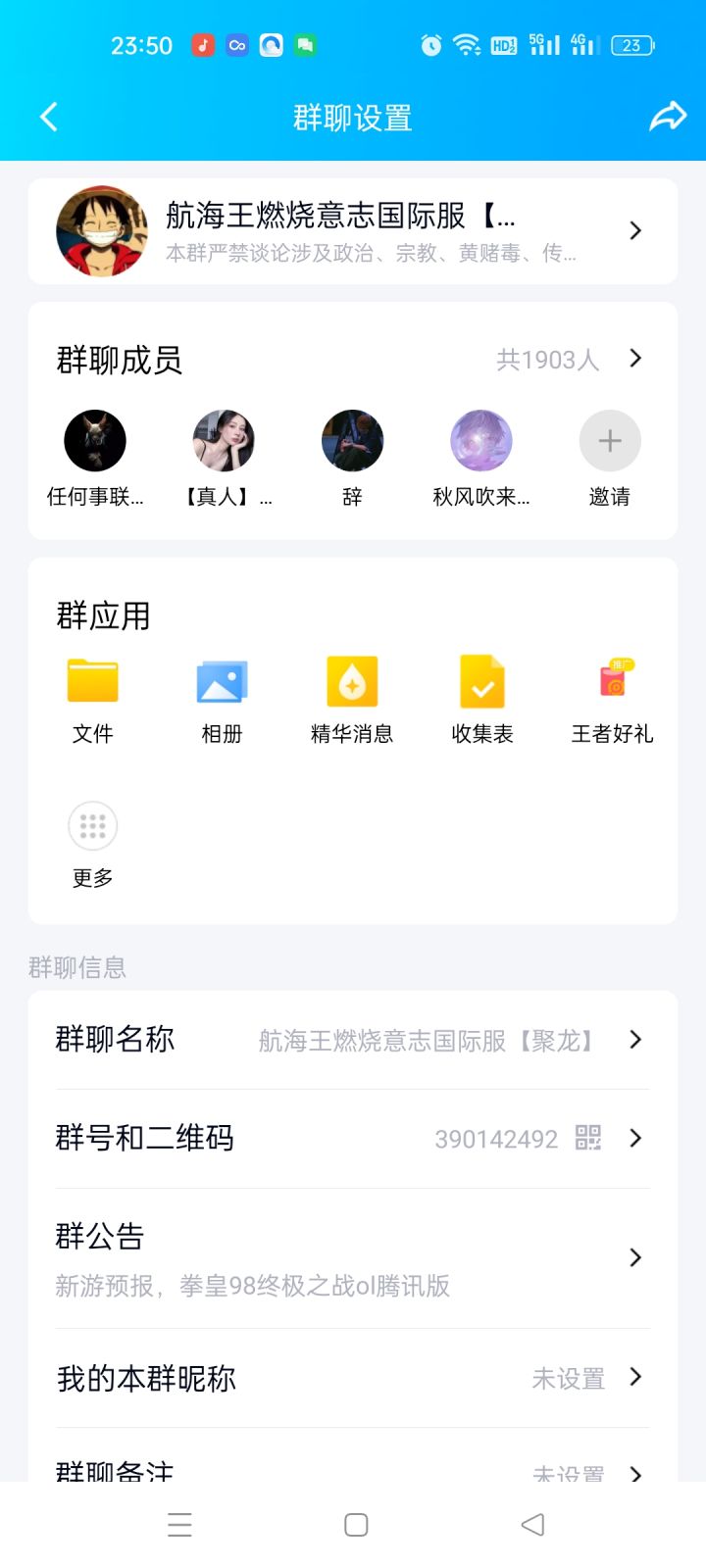Share this group via the arrow icon
706x1568 pixels.
(x=668, y=118)
